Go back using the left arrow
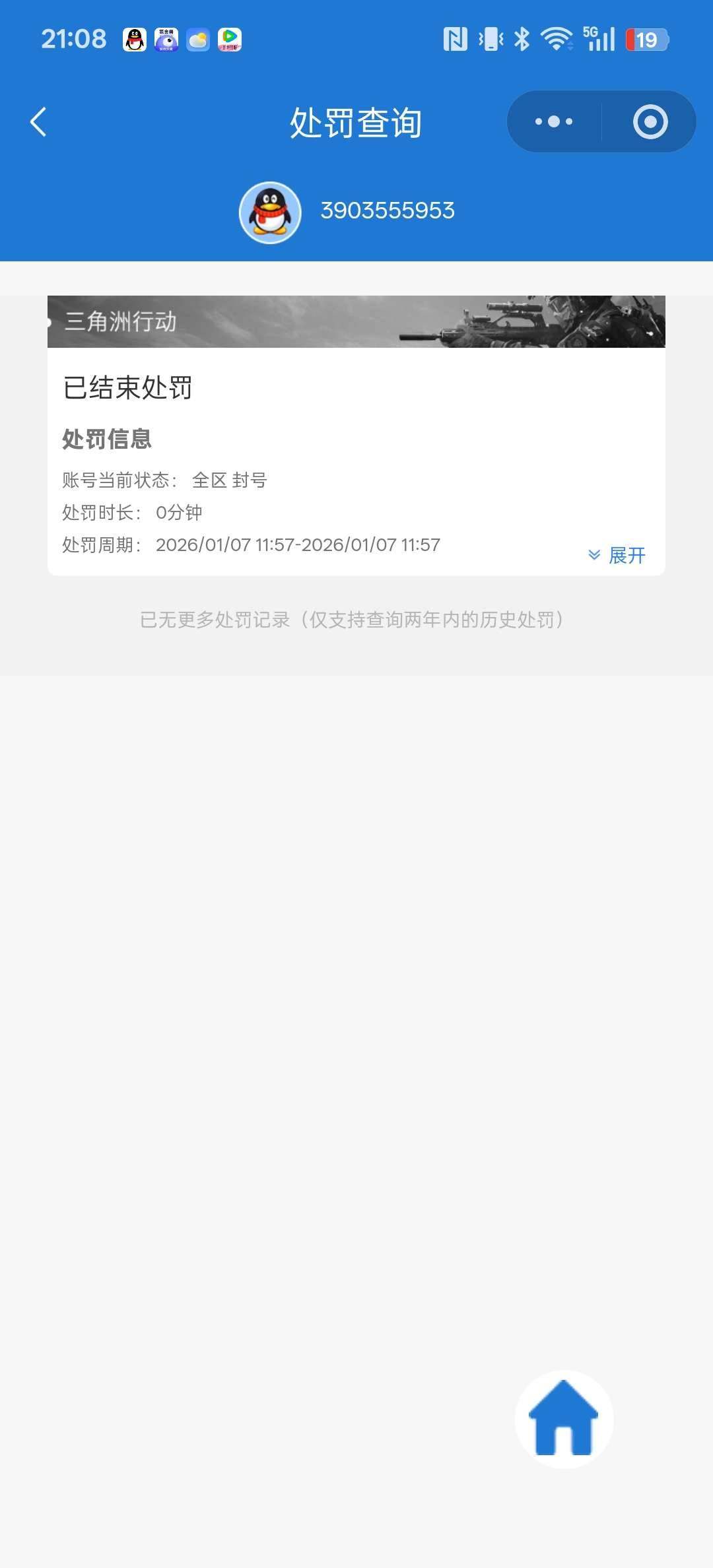This screenshot has height=1568, width=713. click(38, 121)
